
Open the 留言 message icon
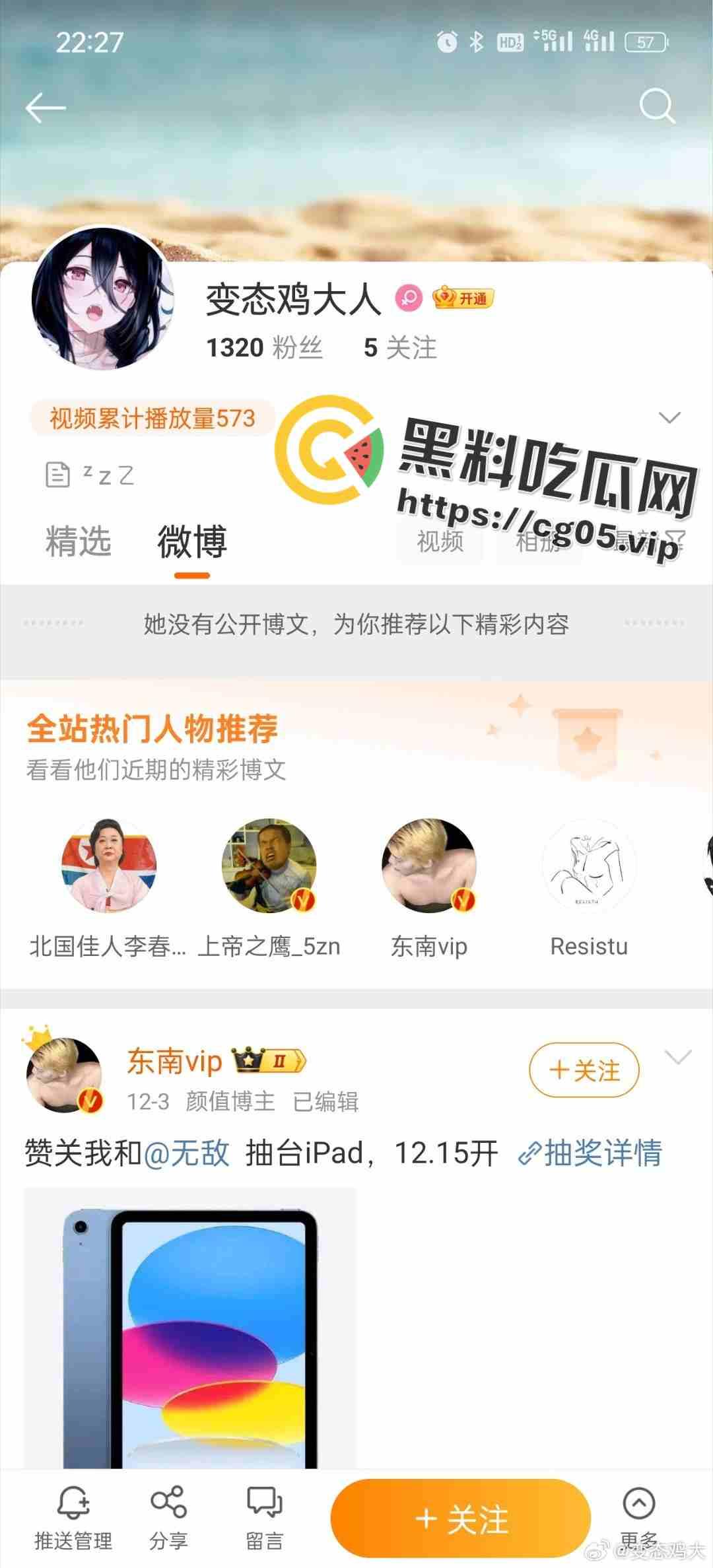click(264, 1501)
